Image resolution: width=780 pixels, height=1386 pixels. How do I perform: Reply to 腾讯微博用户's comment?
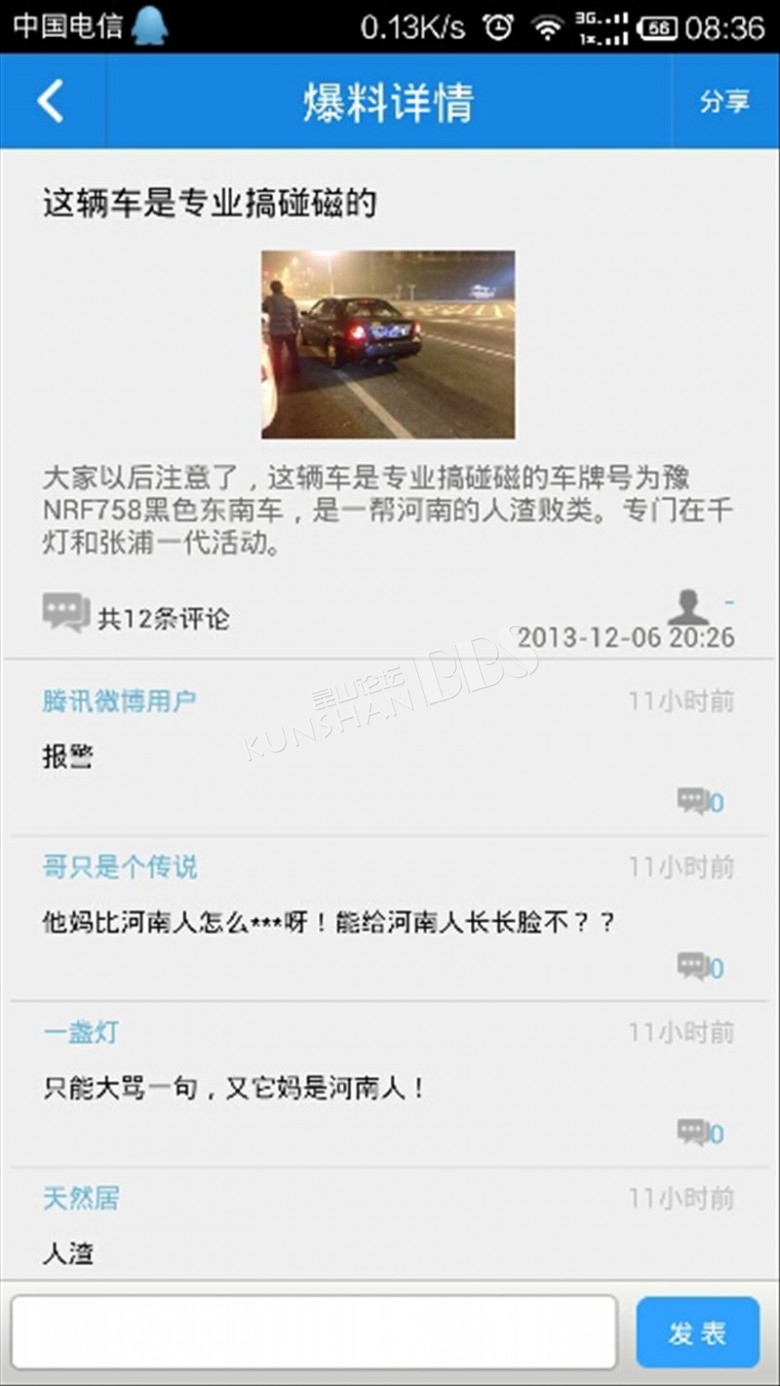(x=700, y=801)
